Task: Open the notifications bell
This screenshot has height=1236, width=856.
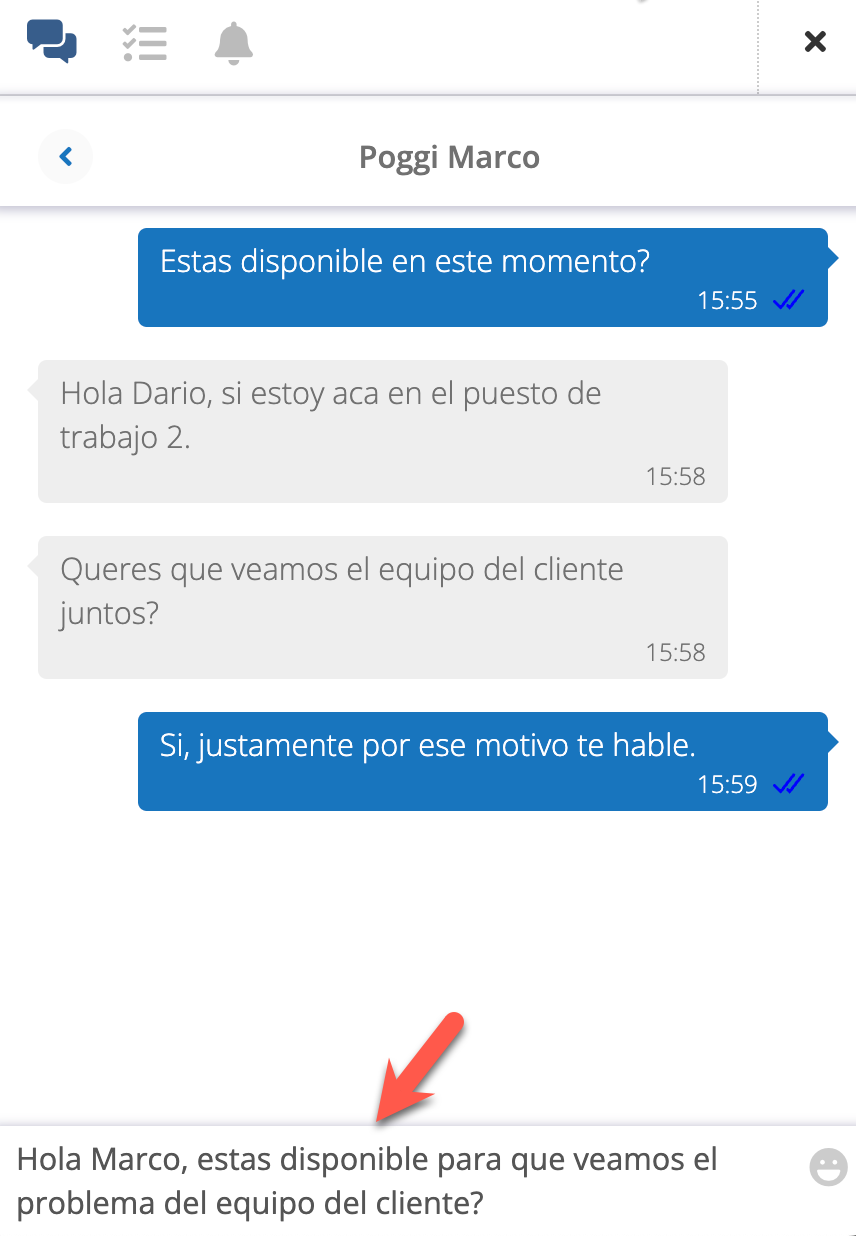Action: click(x=234, y=43)
